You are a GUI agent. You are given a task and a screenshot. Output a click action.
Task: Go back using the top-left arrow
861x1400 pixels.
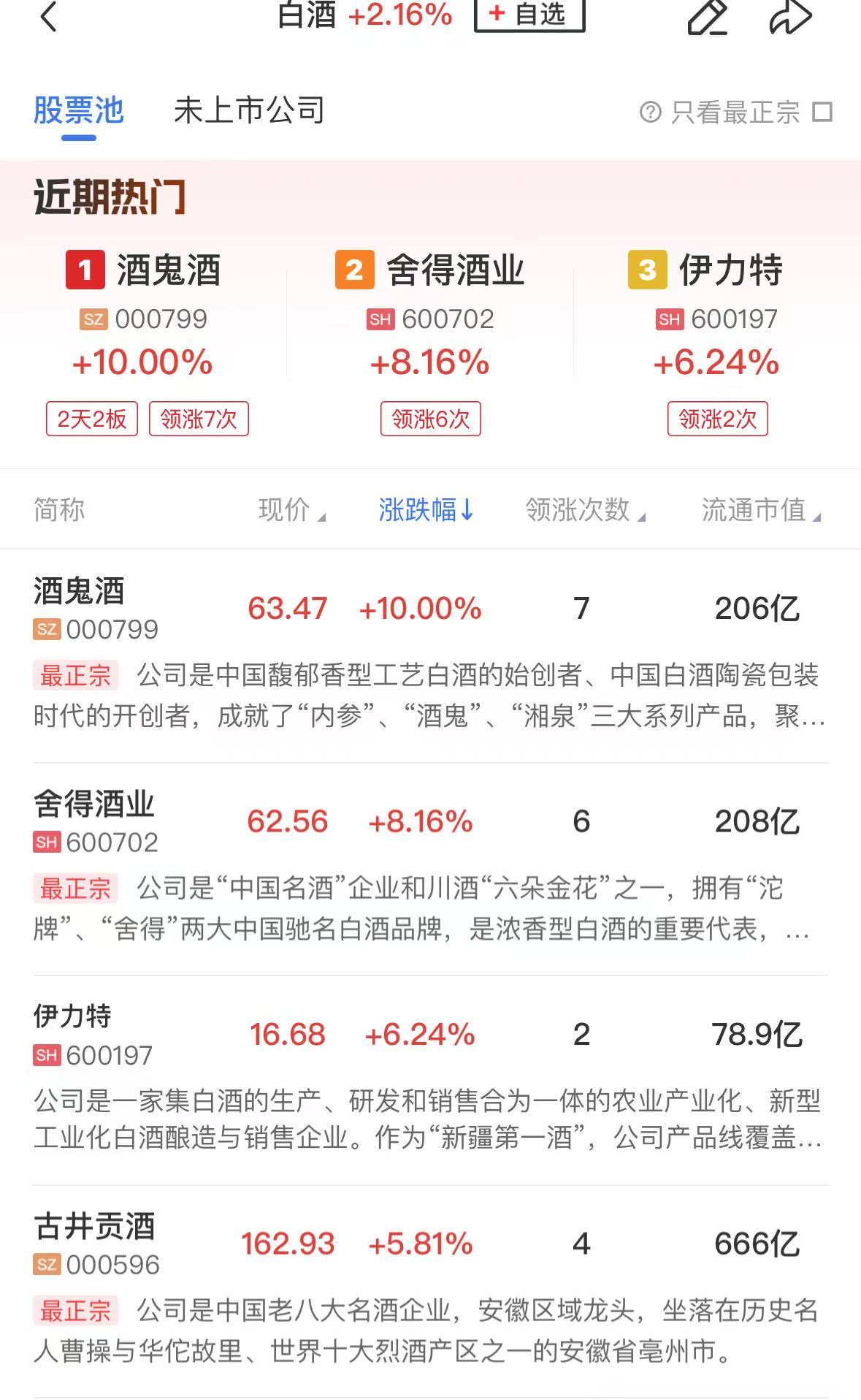(x=48, y=16)
